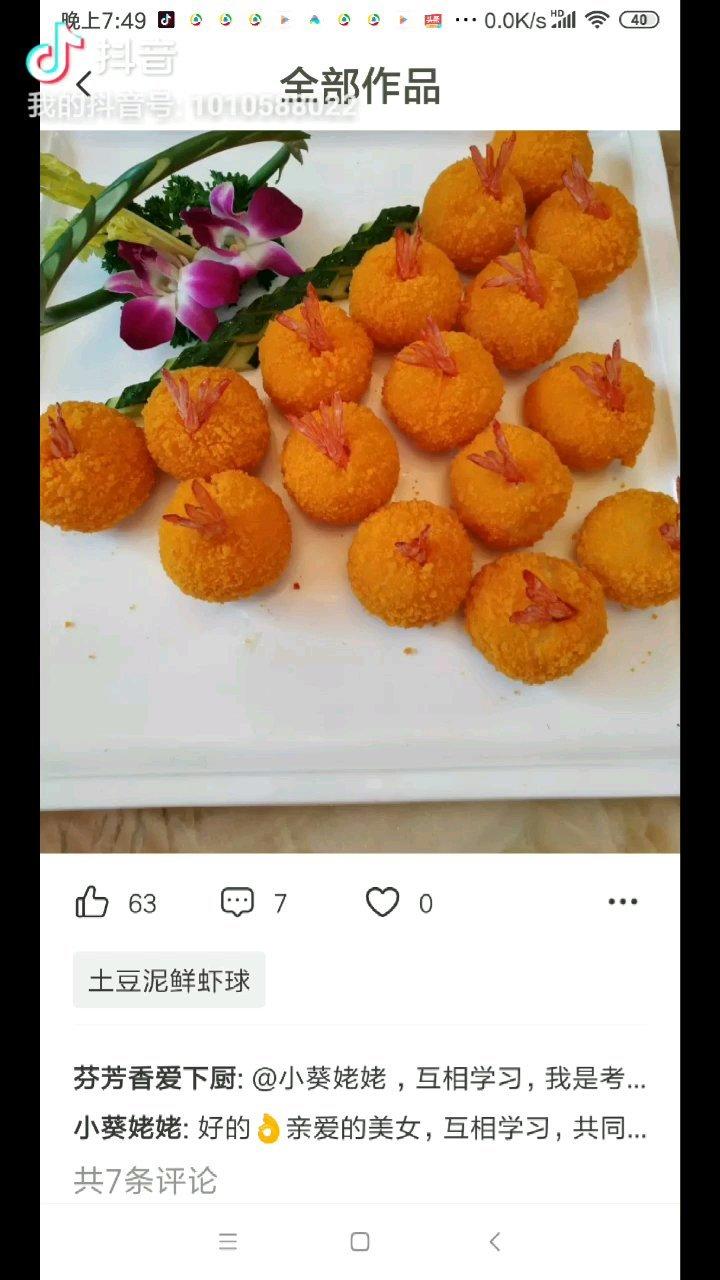Open the 土豆泥鲜虾球 tag chip
This screenshot has width=720, height=1280.
point(169,980)
